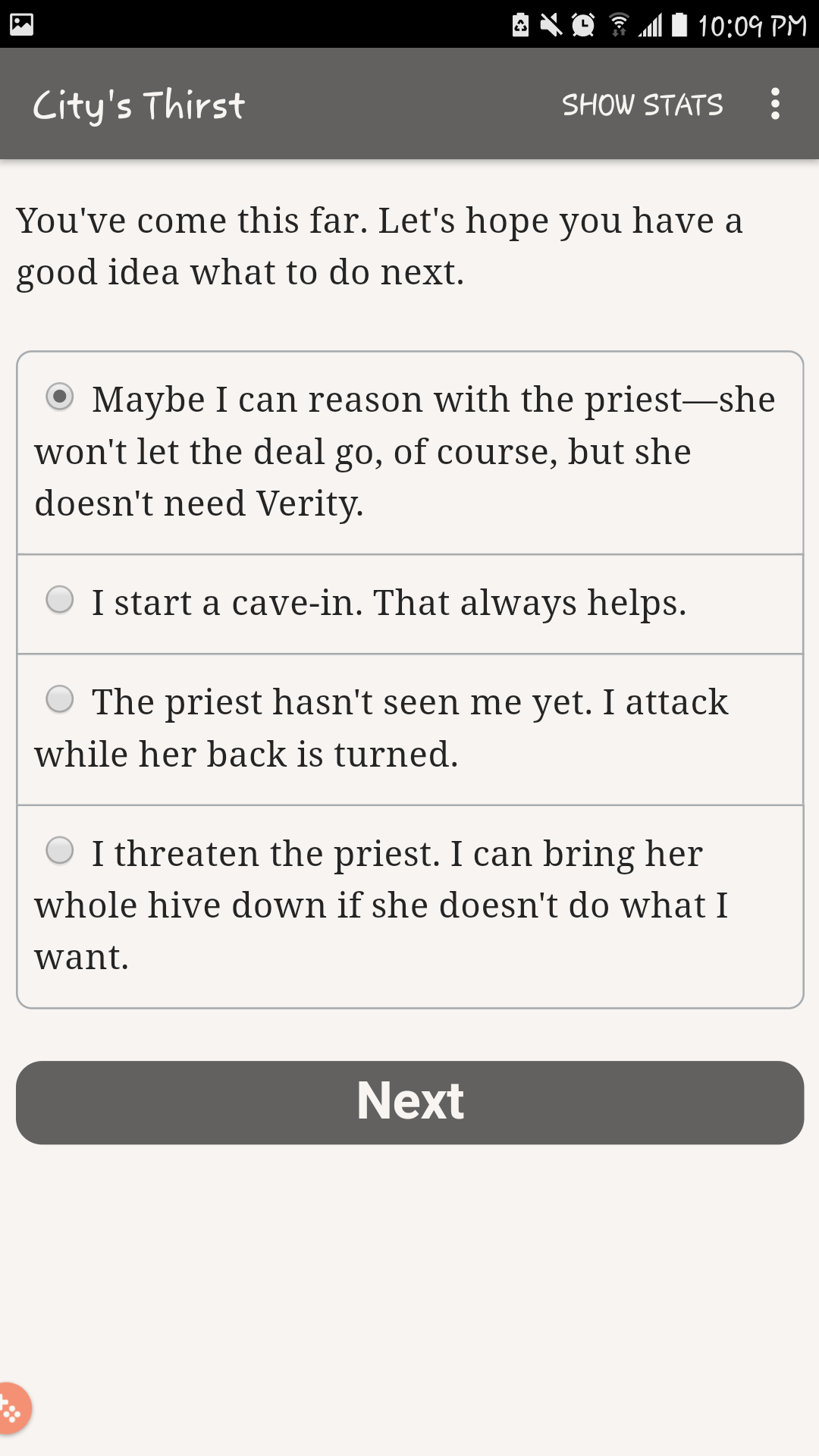
Task: Open the floating orange game icon
Action: pos(13,1409)
